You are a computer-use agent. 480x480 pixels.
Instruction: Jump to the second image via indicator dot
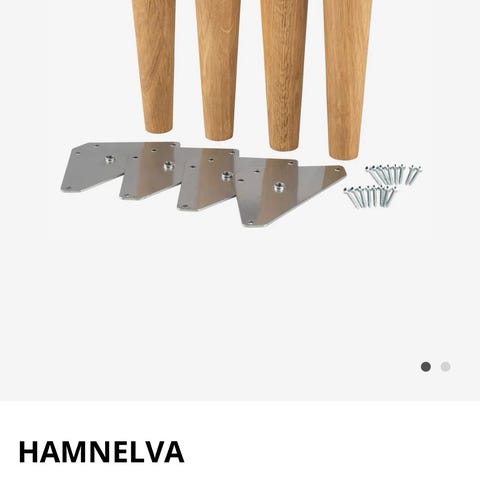pos(445,367)
